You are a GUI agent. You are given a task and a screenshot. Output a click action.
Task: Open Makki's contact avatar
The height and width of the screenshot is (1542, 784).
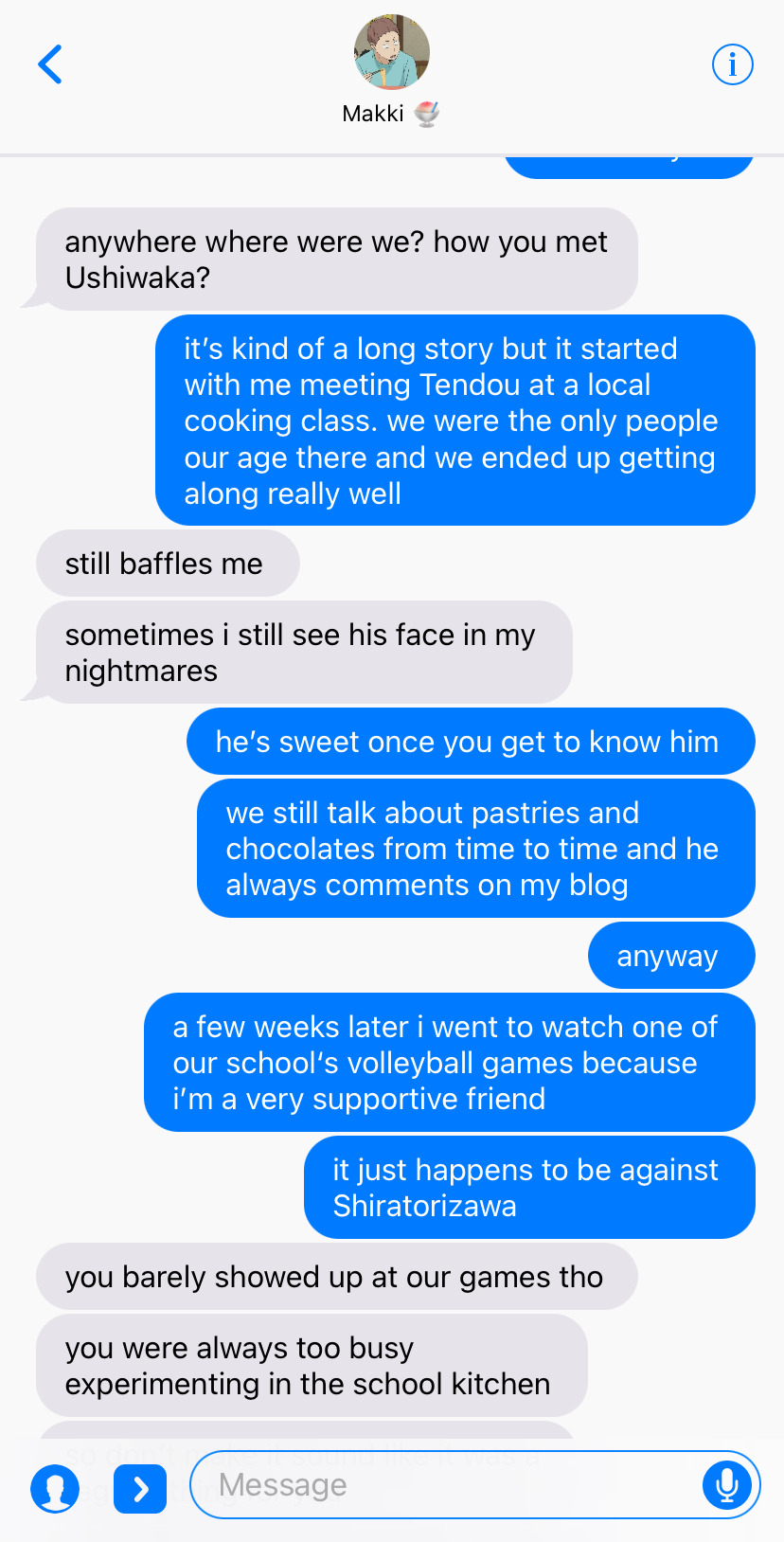pyautogui.click(x=391, y=52)
